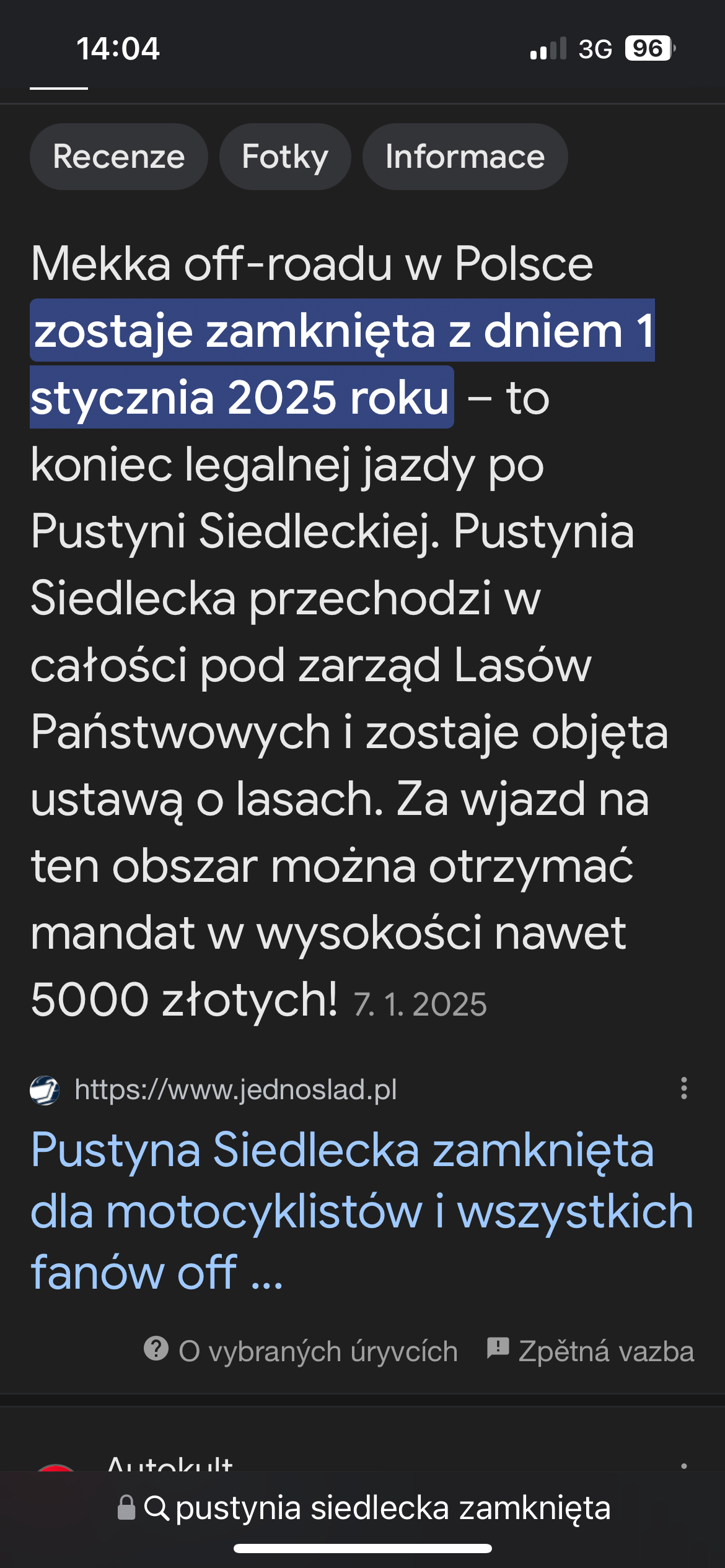Open the Informace chip

pos(465,157)
